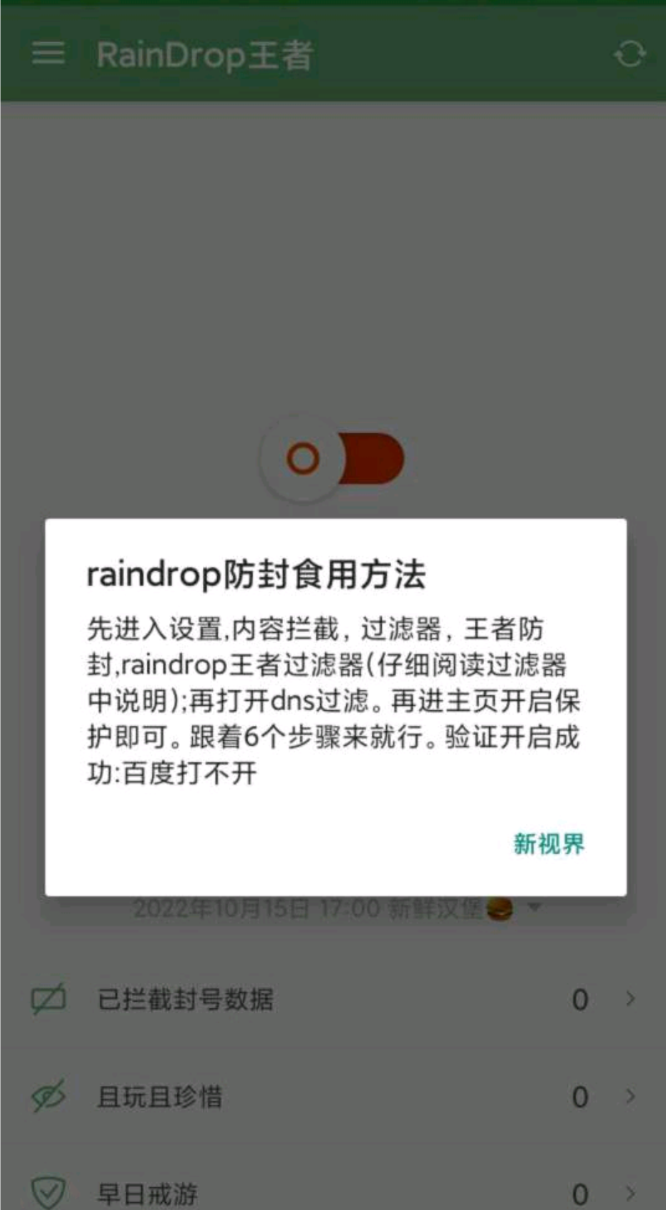
Task: Open the 且玩且珍惜 row
Action: coord(332,1097)
